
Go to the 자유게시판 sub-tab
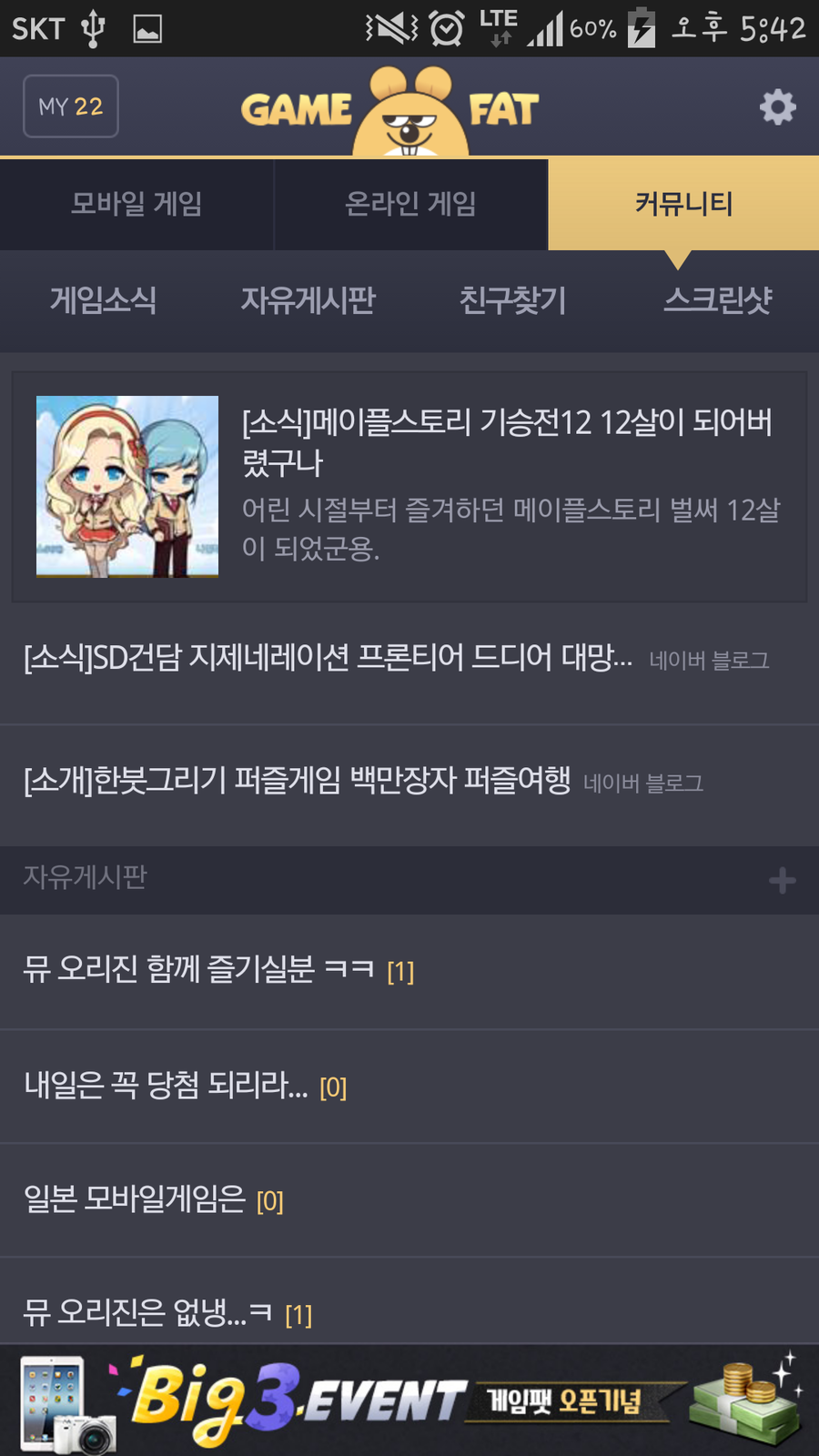click(x=308, y=300)
